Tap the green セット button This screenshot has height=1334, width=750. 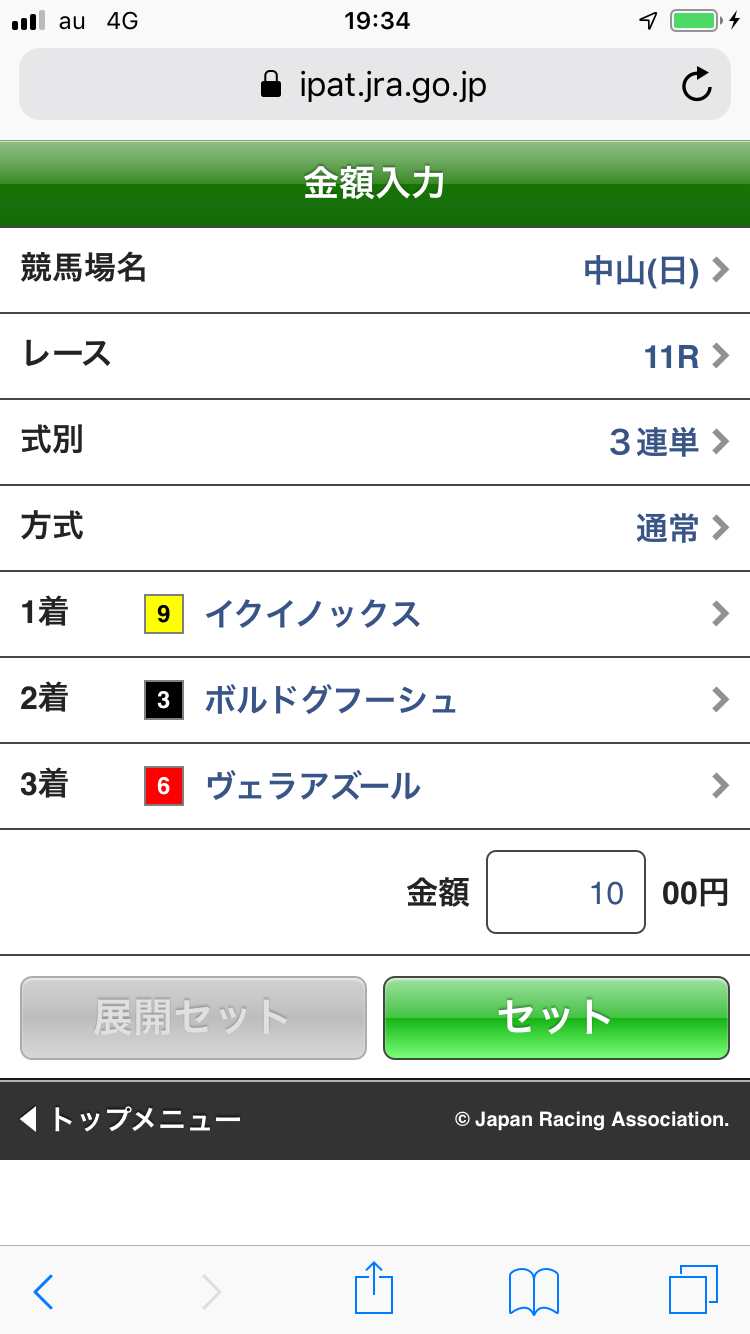click(556, 1017)
